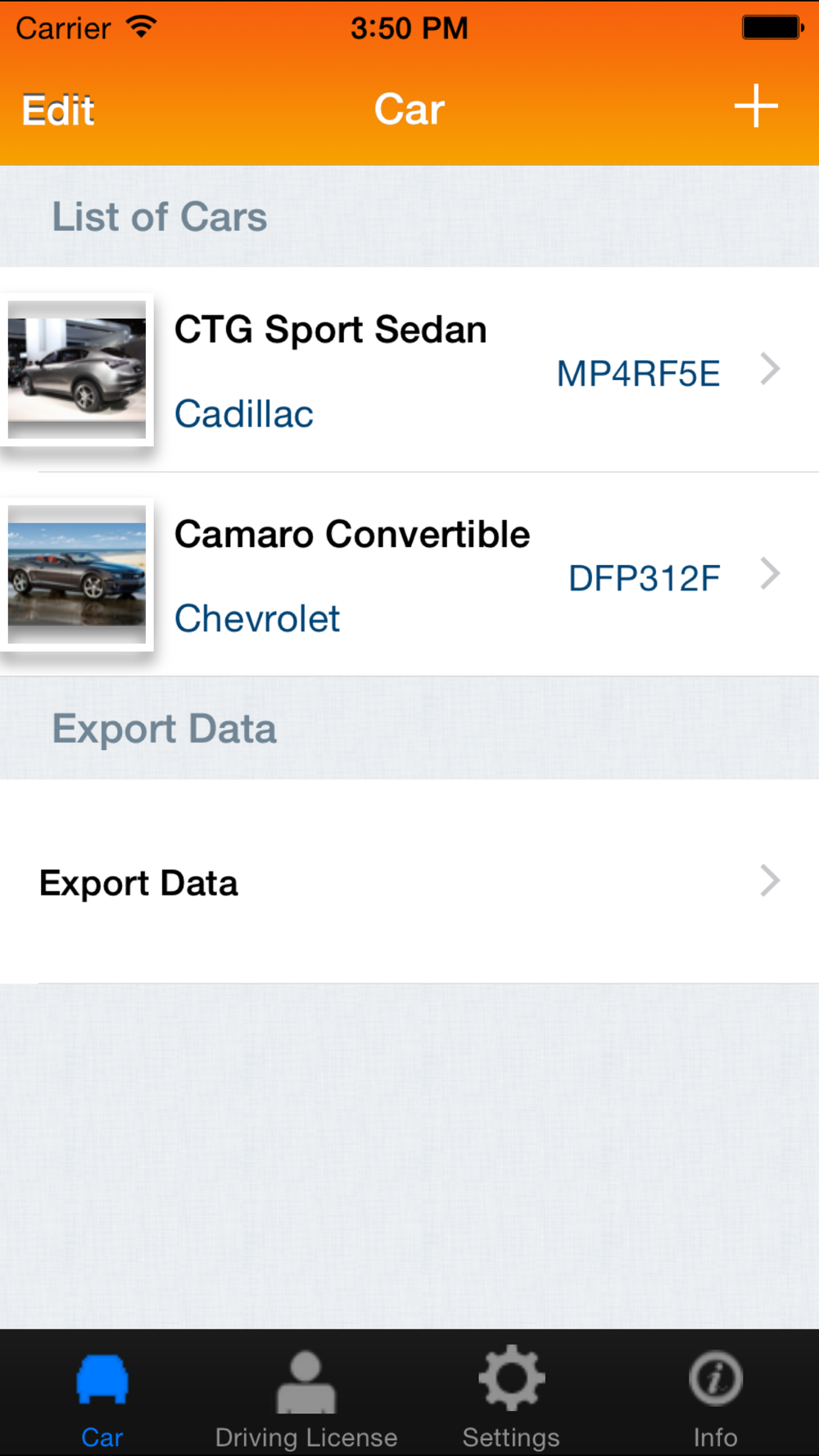Open the Export Data row
Screen dimensions: 819x1456
tap(409, 881)
